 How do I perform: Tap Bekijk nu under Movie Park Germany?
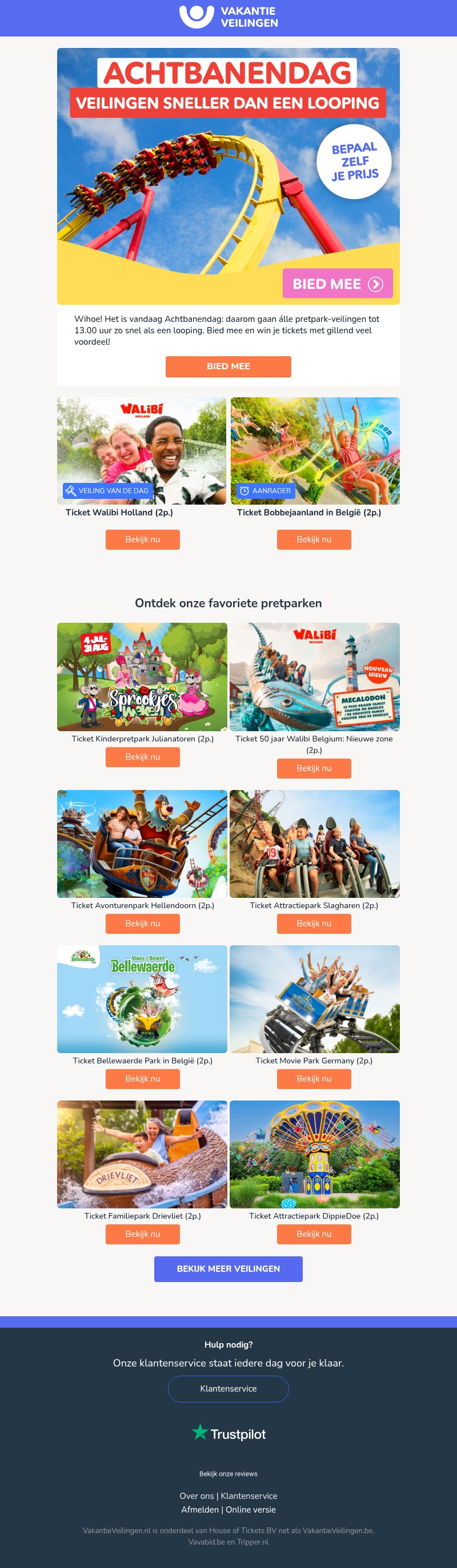tap(314, 1079)
